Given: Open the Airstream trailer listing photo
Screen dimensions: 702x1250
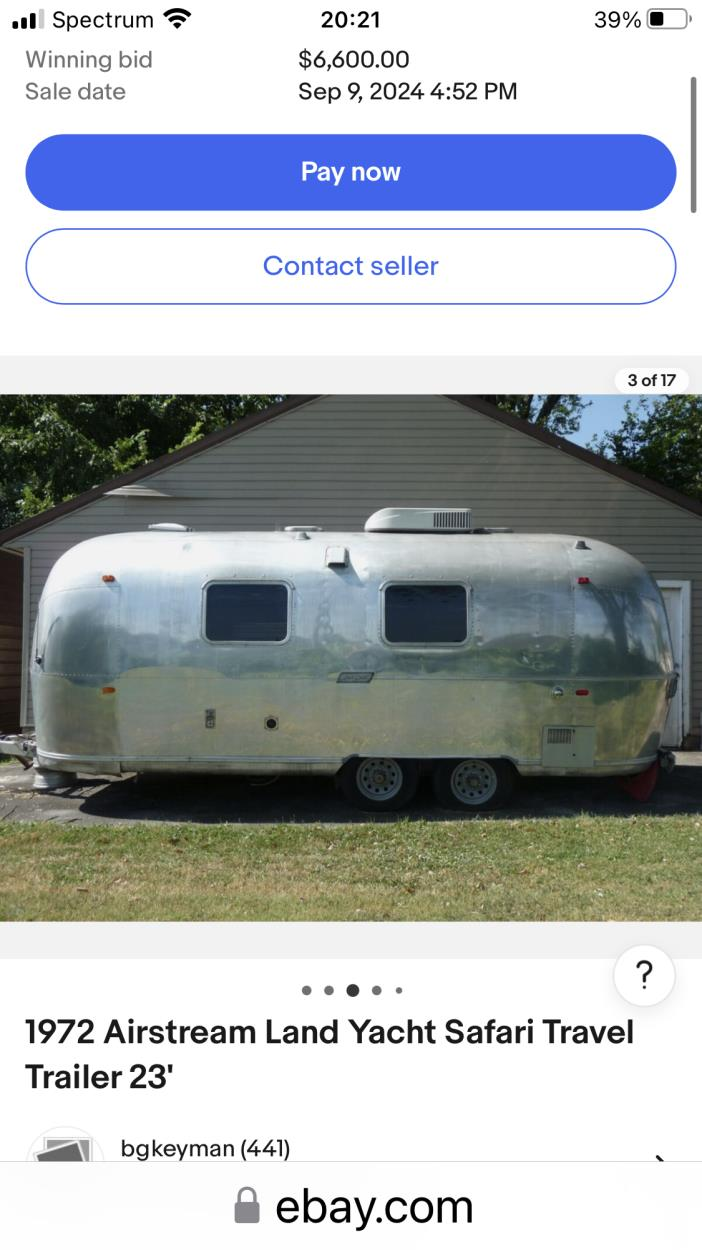Looking at the screenshot, I should point(350,657).
